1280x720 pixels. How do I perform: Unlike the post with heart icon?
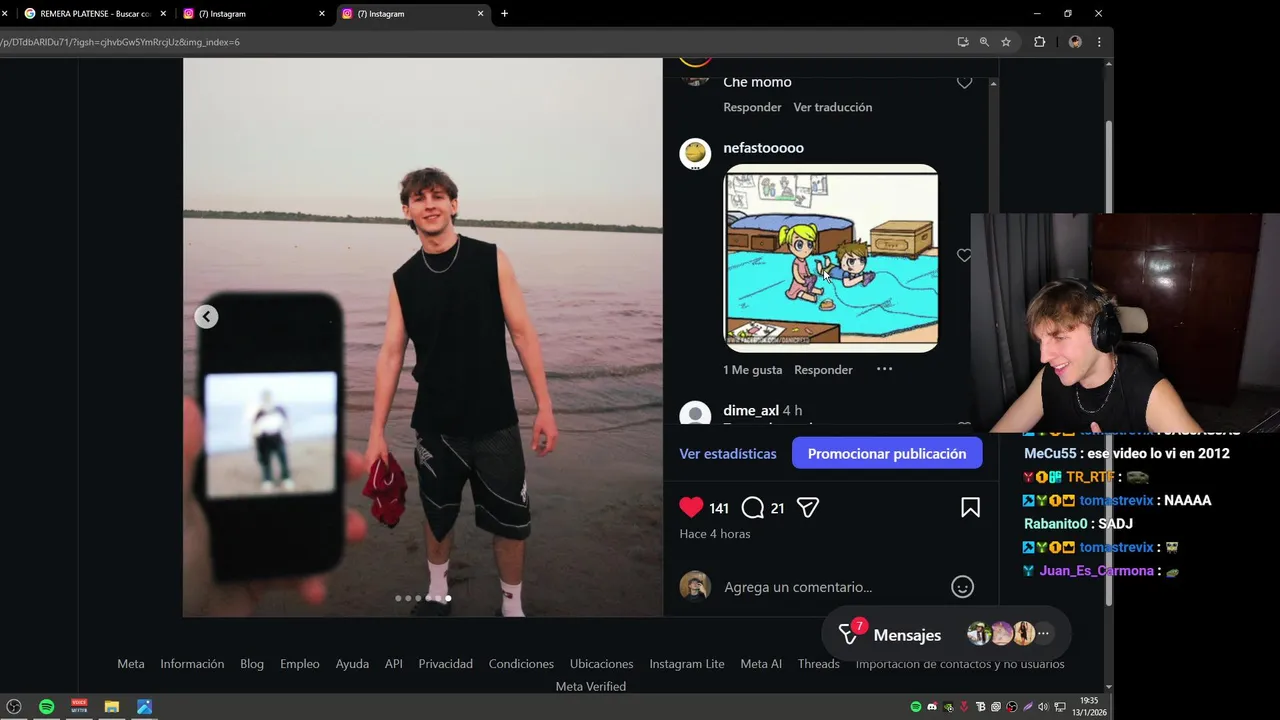tap(691, 507)
